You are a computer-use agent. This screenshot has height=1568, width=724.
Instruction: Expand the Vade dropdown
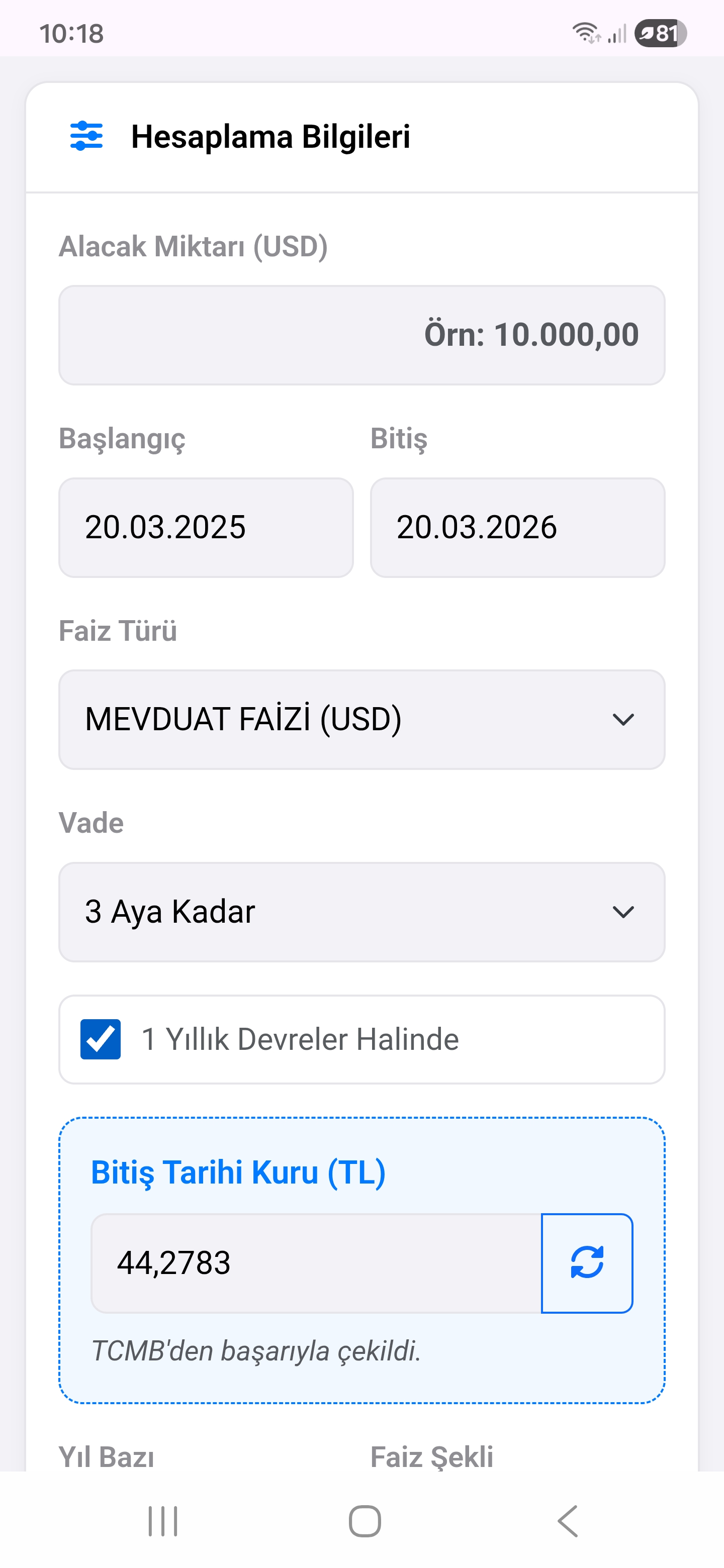tap(361, 912)
